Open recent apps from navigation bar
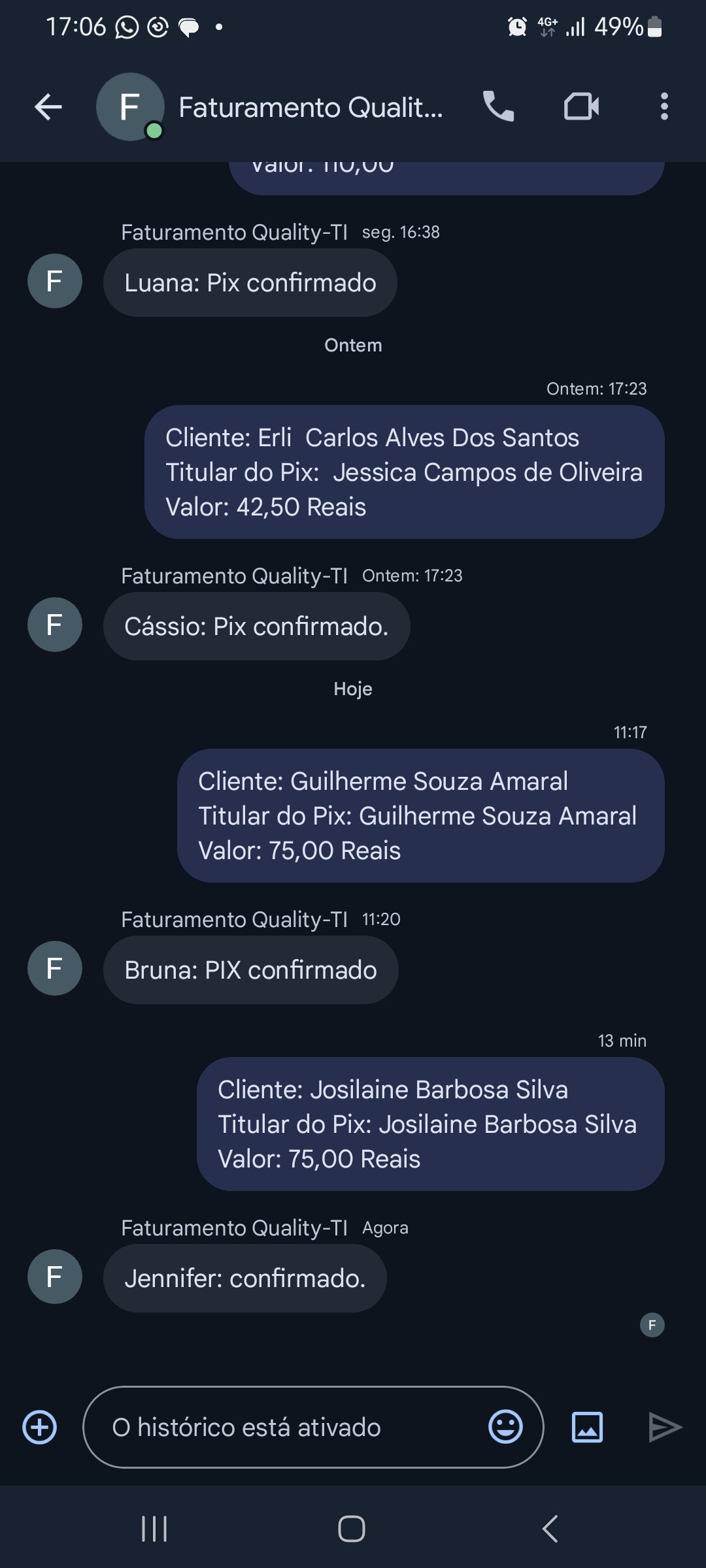Image resolution: width=706 pixels, height=1568 pixels. point(154,1529)
